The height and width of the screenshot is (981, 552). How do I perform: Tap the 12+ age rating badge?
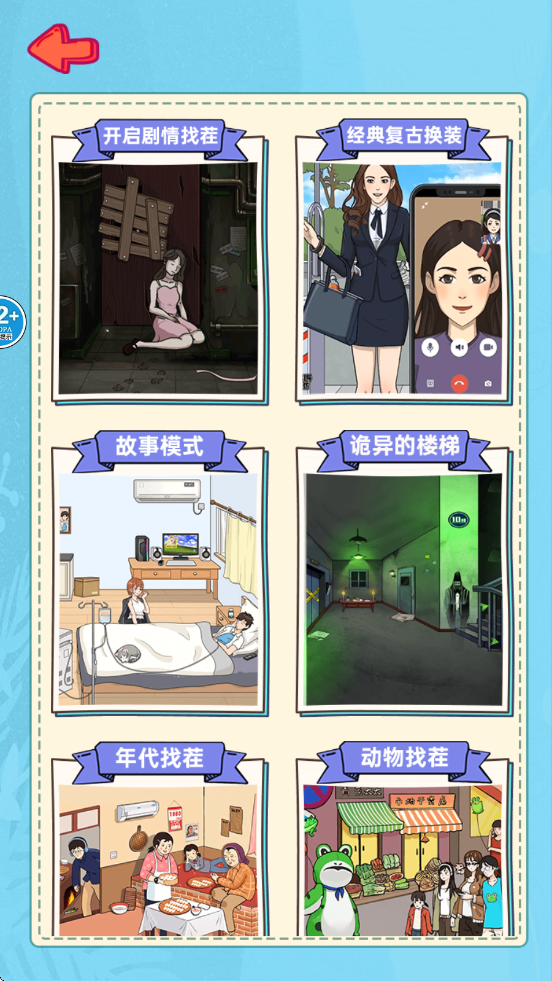[10, 322]
